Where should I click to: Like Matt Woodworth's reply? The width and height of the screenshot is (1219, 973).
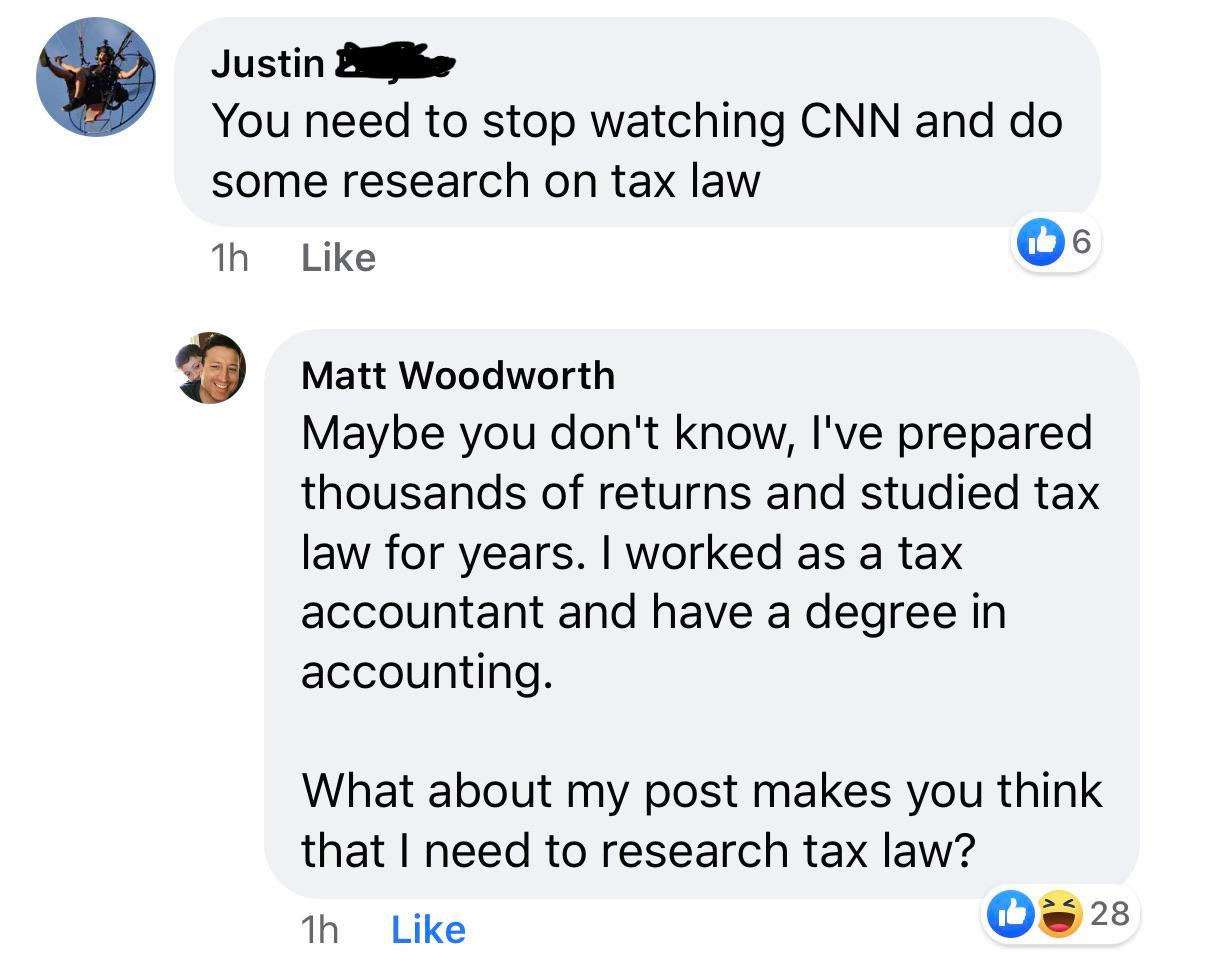428,930
